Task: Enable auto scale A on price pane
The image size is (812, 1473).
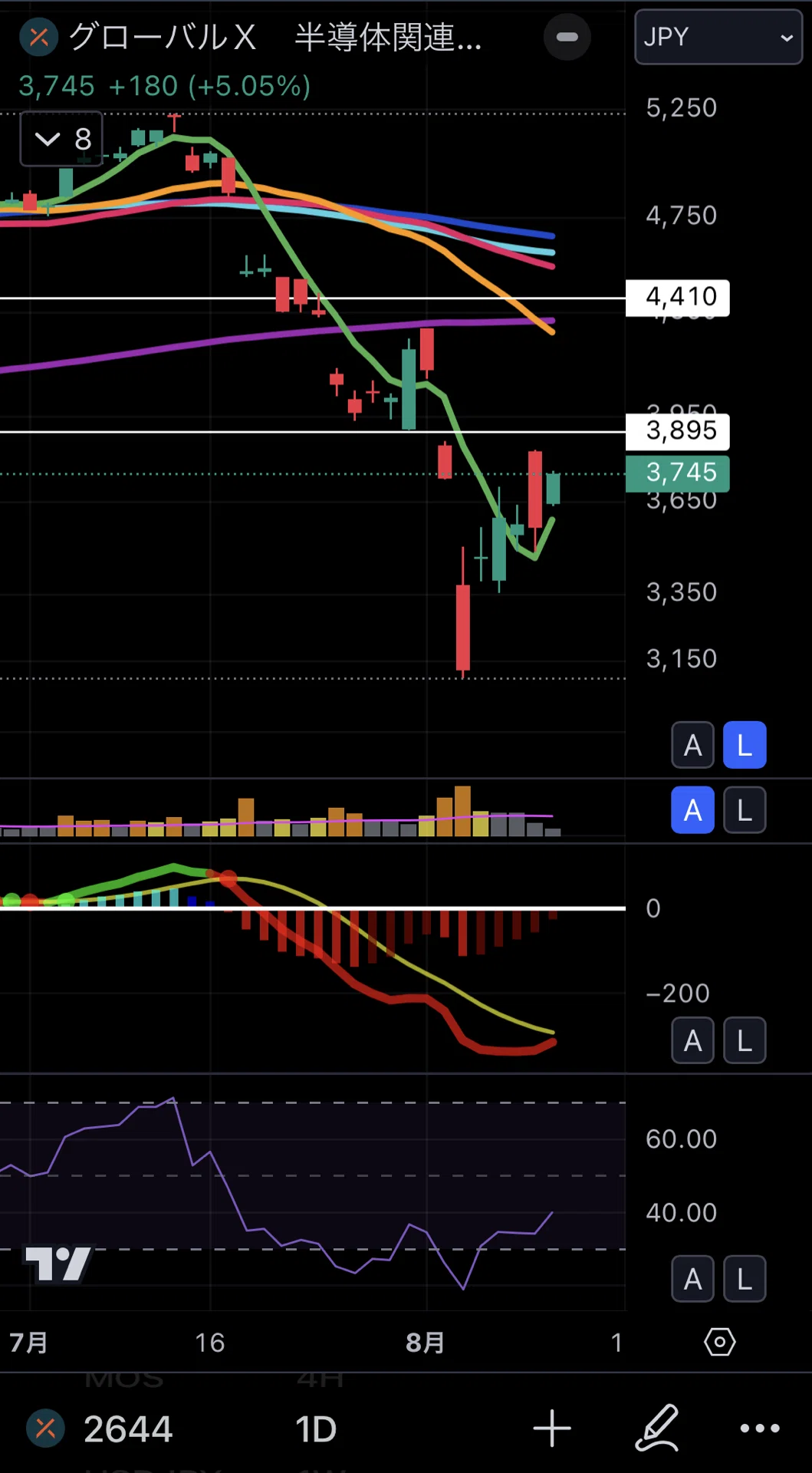Action: pyautogui.click(x=693, y=745)
